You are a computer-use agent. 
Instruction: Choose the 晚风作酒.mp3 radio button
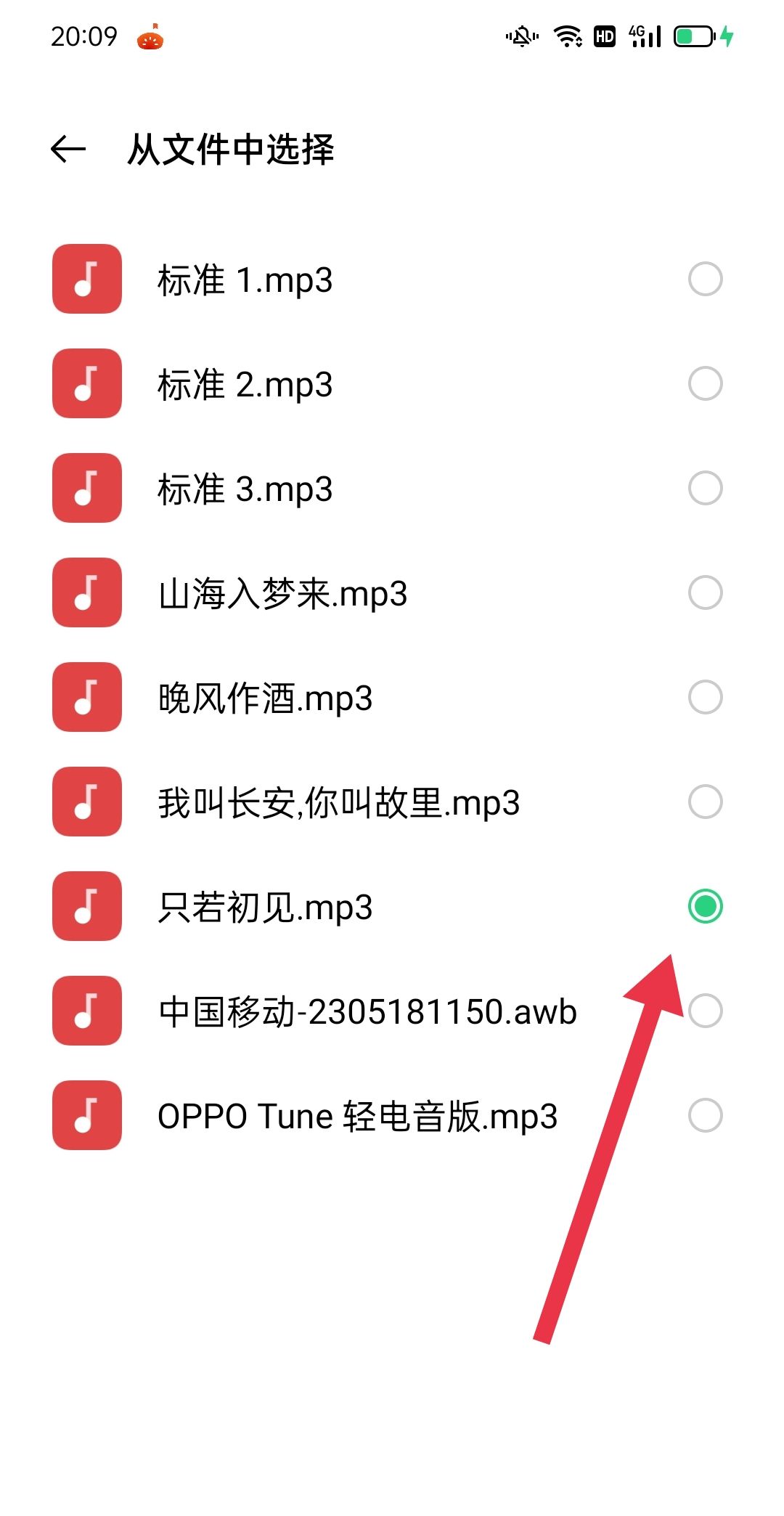[705, 698]
